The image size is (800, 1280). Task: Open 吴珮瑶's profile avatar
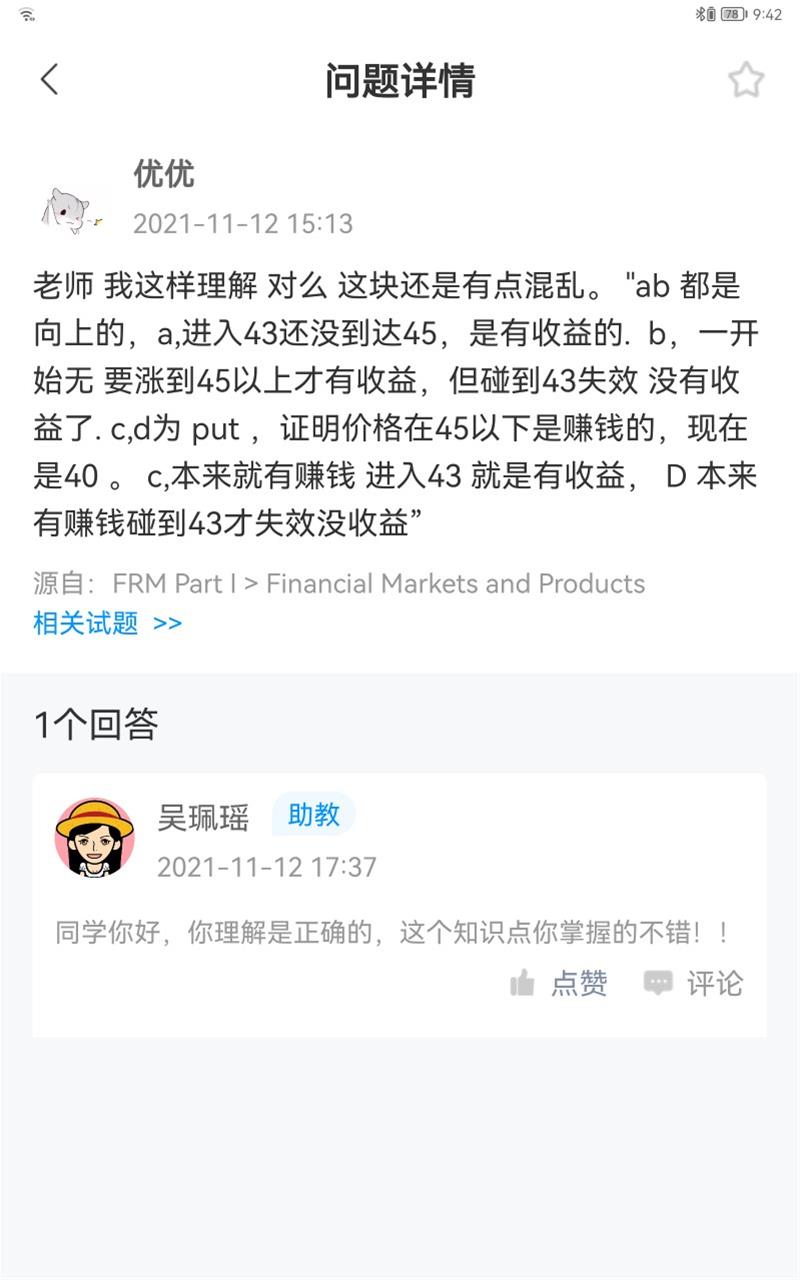(94, 837)
